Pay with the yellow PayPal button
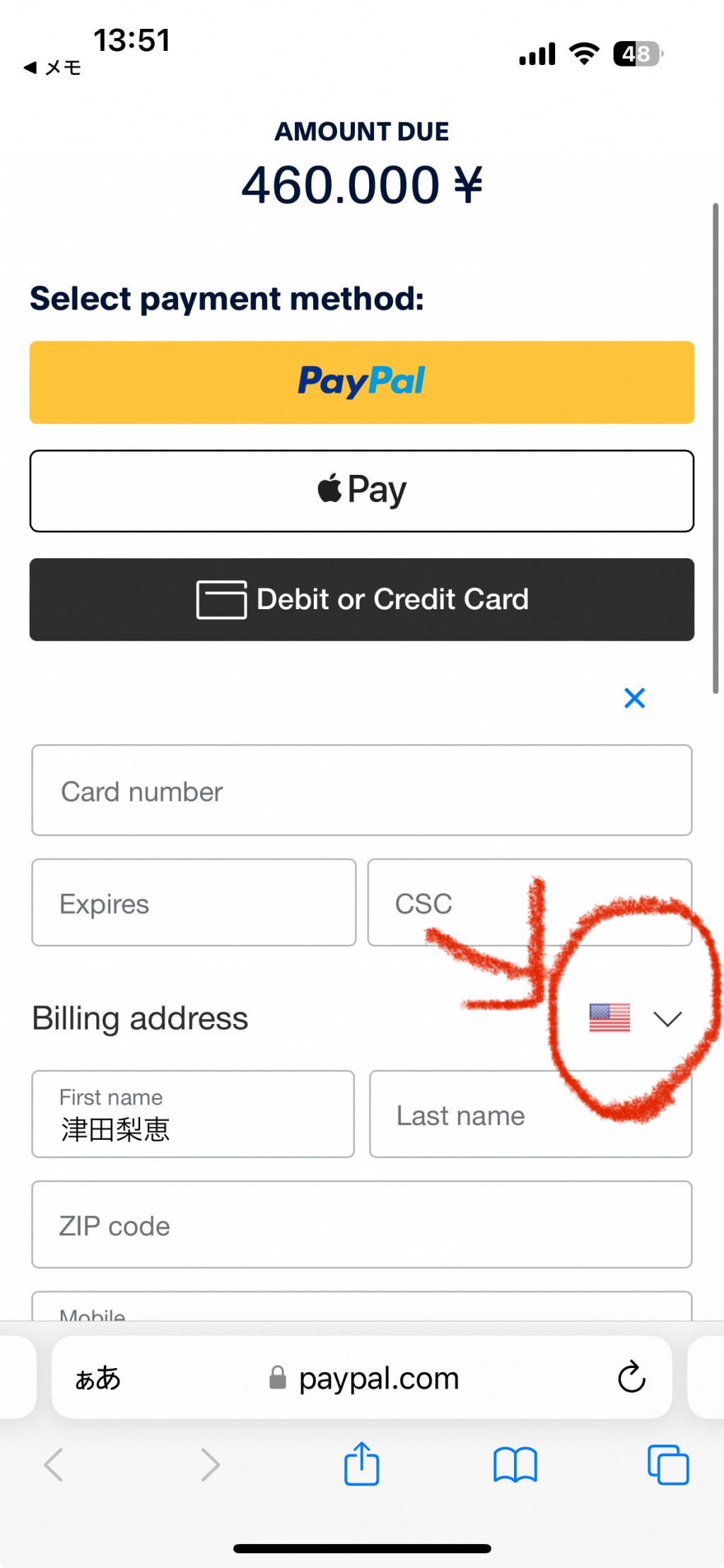This screenshot has width=724, height=1568. pos(361,382)
